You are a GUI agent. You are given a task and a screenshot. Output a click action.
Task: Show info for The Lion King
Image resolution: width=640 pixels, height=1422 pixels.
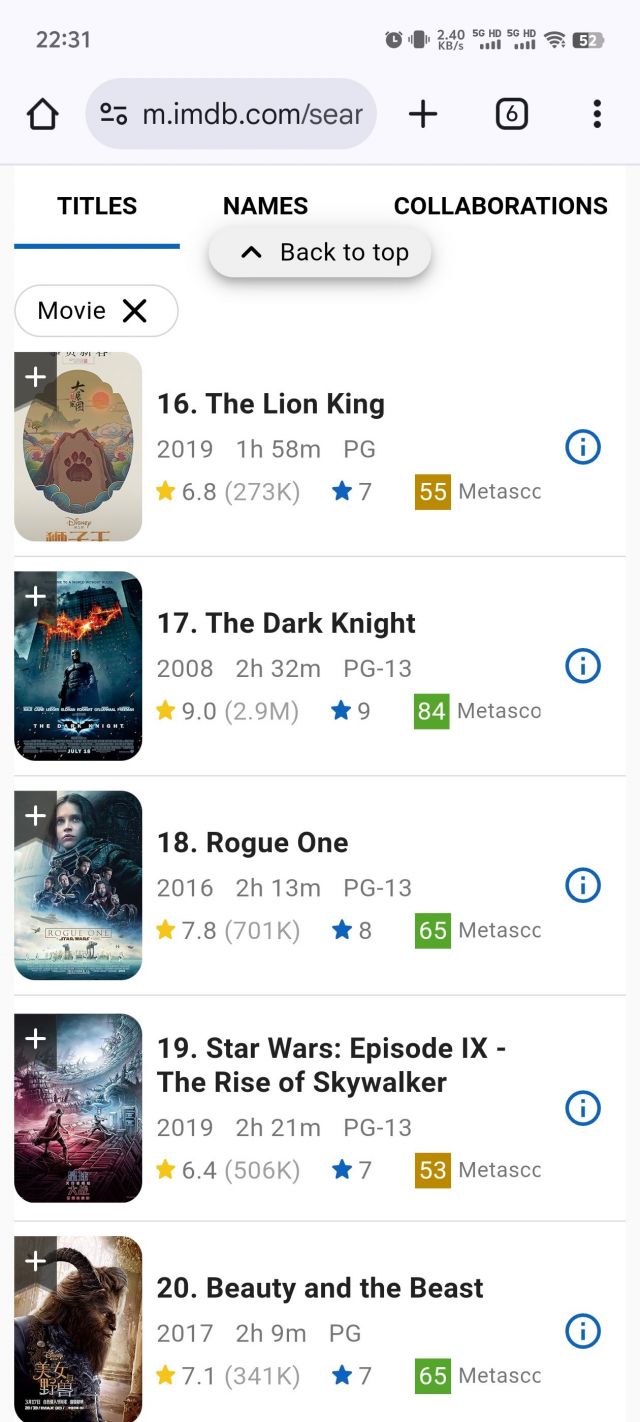tap(582, 447)
